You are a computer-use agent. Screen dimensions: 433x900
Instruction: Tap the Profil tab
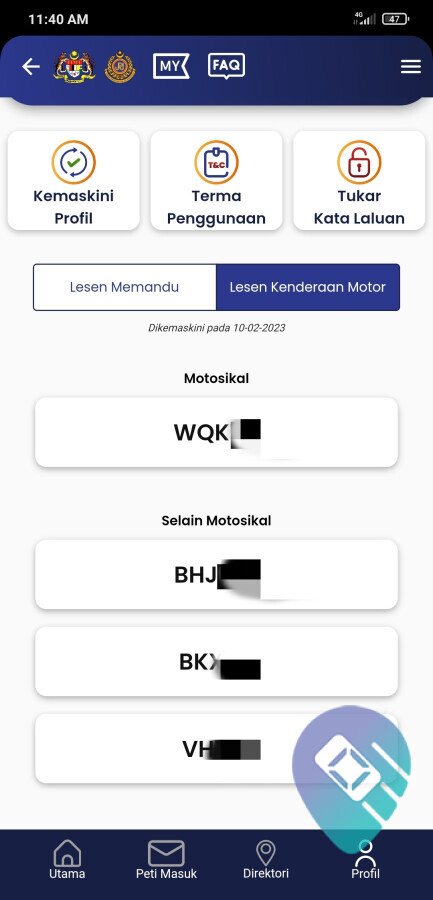(x=365, y=860)
